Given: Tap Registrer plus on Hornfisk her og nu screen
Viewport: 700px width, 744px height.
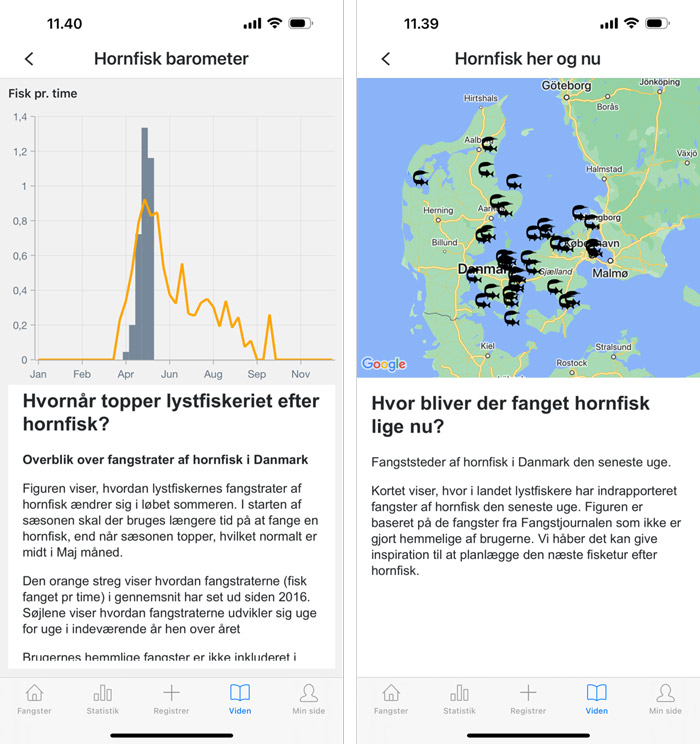Looking at the screenshot, I should (528, 699).
